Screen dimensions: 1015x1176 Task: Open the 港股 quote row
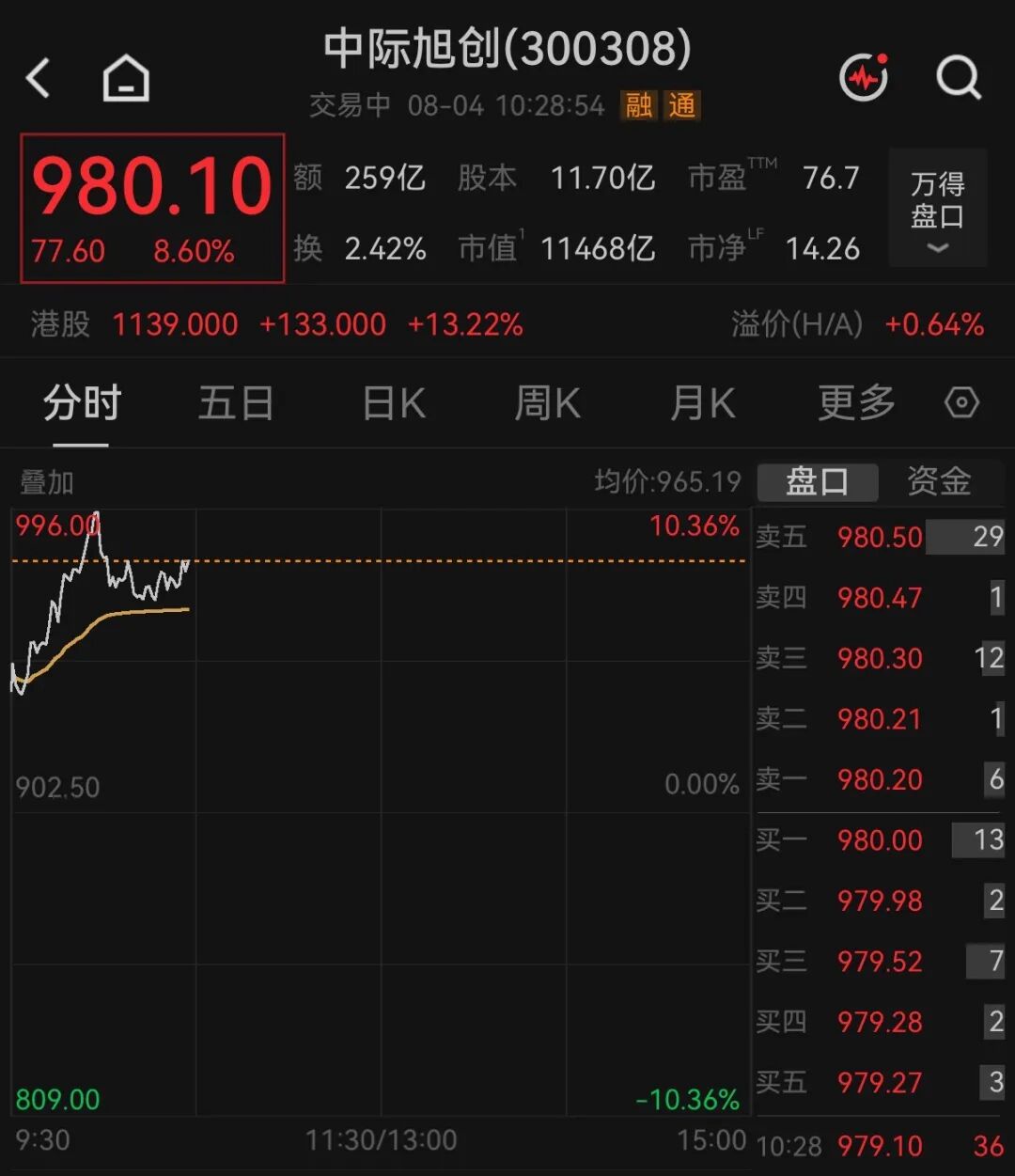[507, 324]
